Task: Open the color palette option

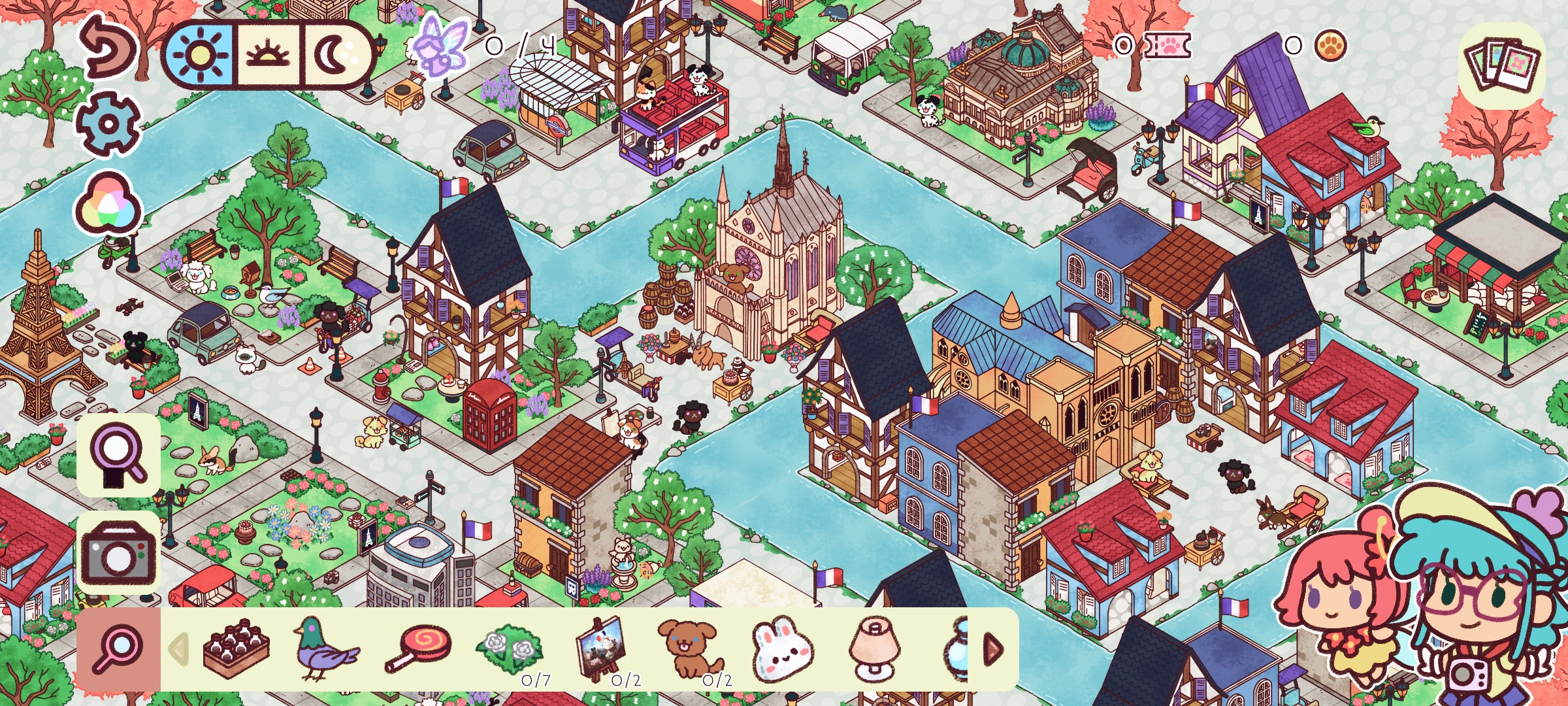Action: [108, 204]
